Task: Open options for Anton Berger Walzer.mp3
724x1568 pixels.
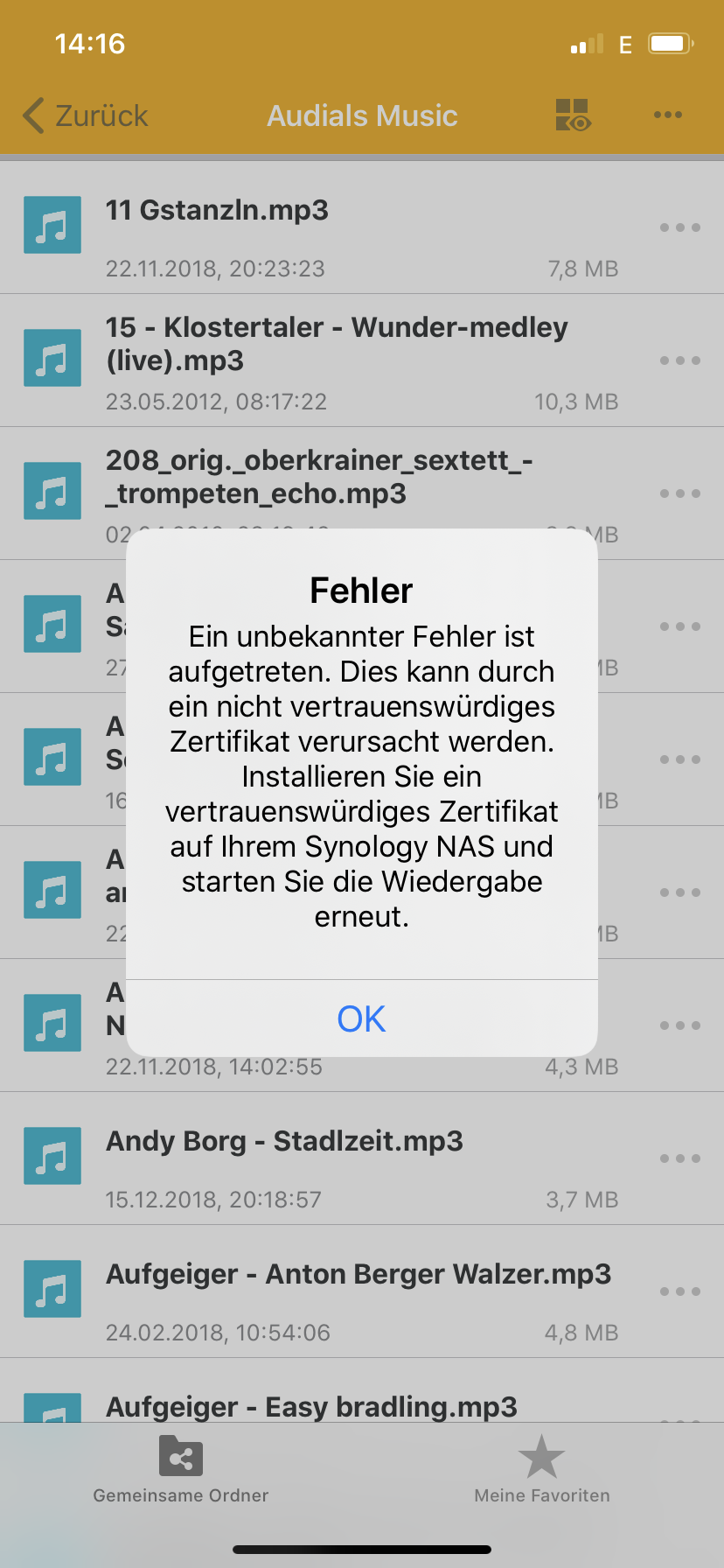Action: coord(680,1291)
